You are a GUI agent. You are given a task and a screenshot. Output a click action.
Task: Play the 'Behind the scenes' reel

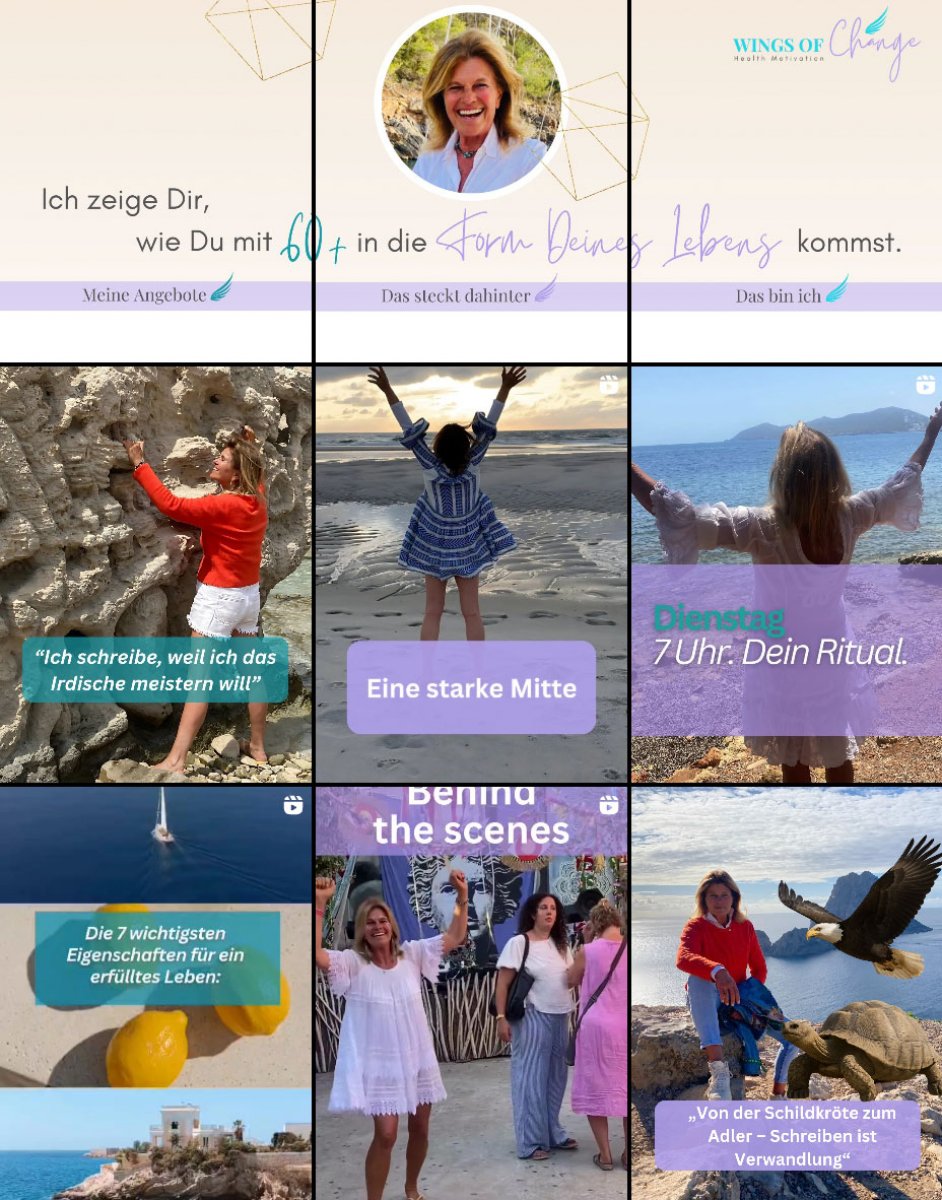[x=471, y=992]
